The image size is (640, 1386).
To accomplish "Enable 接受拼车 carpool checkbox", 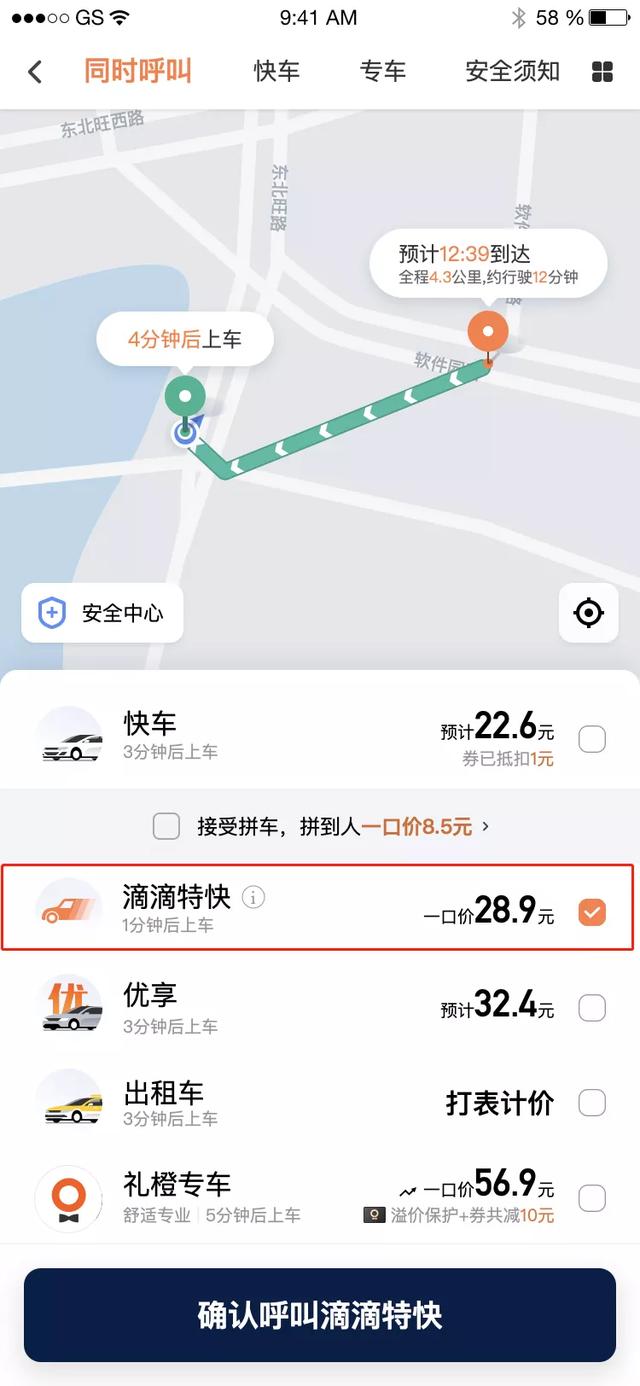I will (166, 826).
